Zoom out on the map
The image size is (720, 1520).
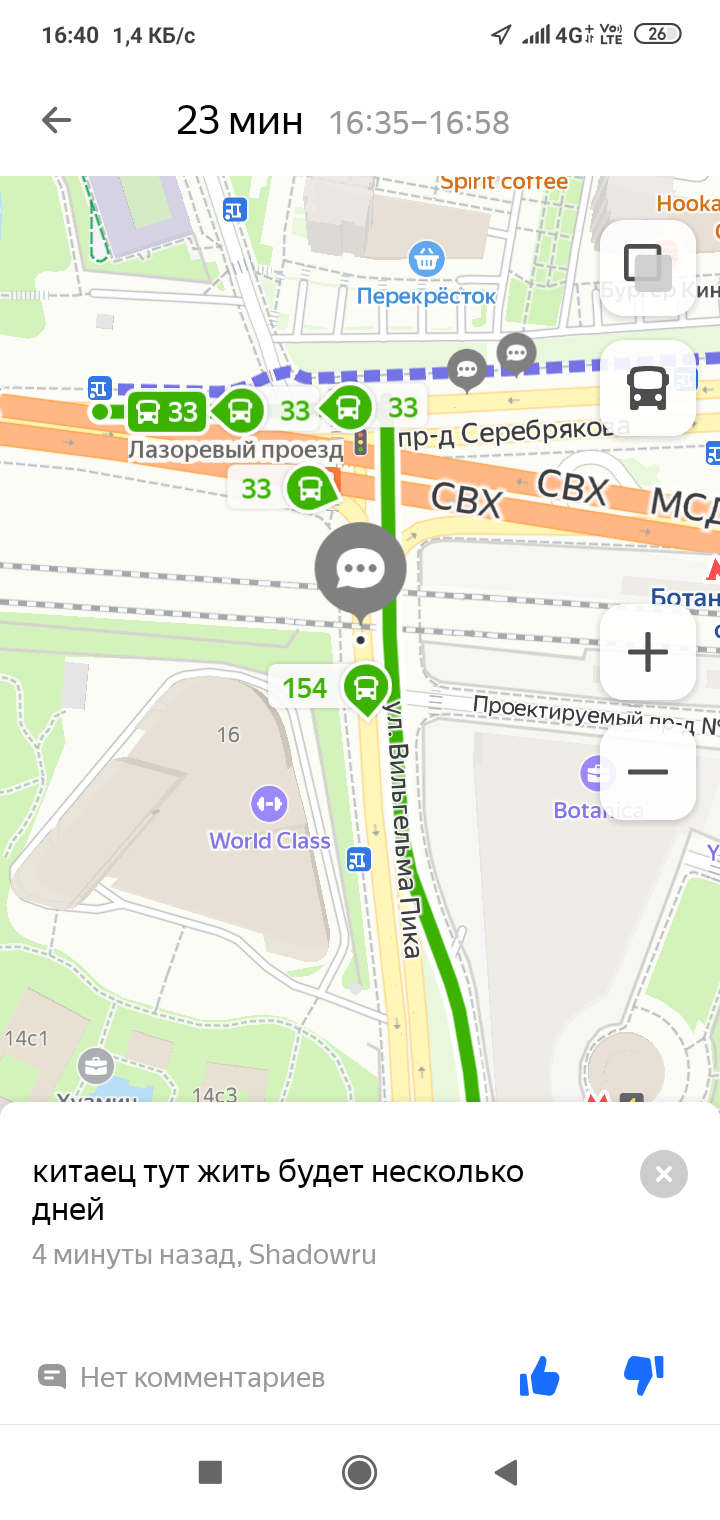click(x=647, y=772)
